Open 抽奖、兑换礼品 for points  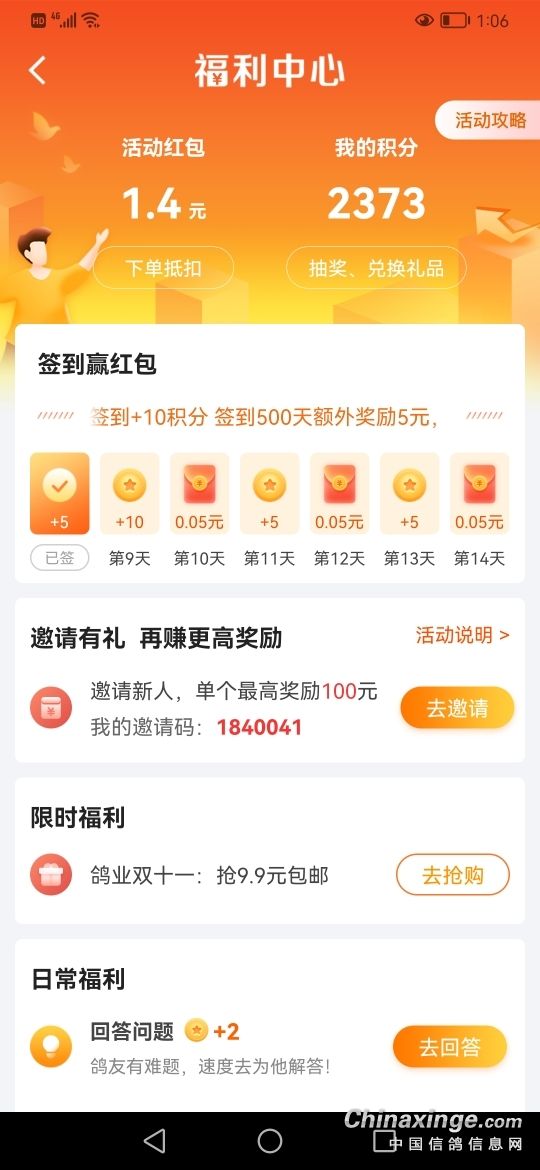[x=376, y=268]
